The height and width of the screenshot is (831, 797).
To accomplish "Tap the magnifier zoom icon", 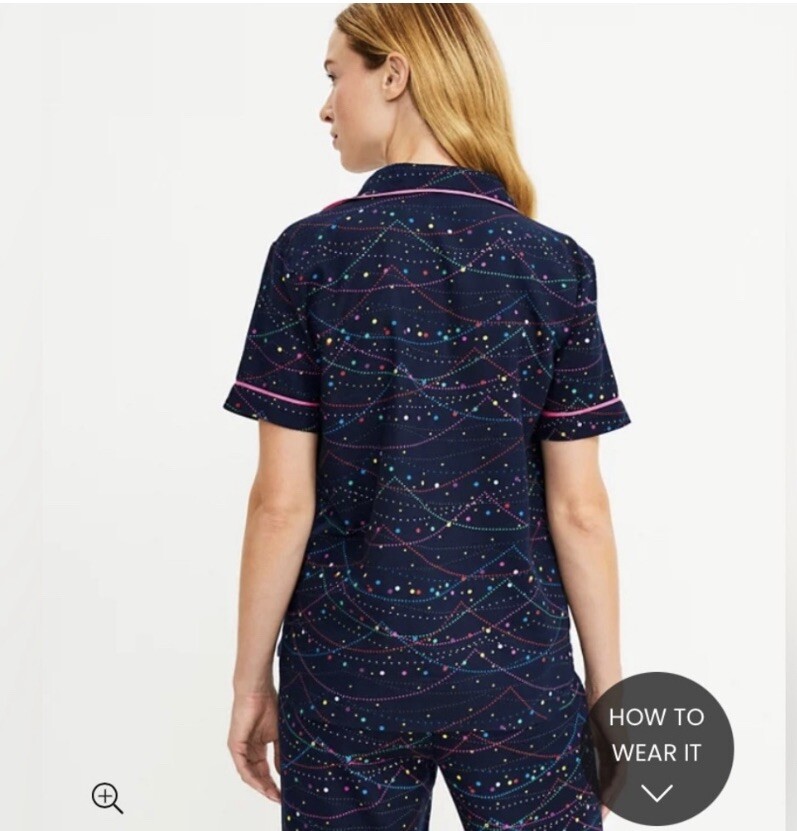I will click(x=107, y=797).
